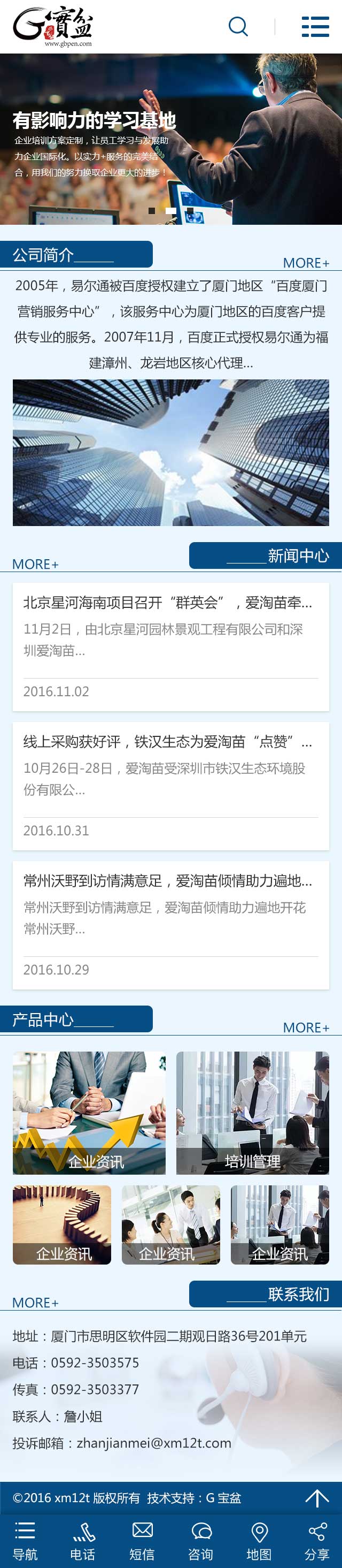Tap MORE+ beside 公司简介
This screenshot has width=342, height=1568.
point(306,263)
